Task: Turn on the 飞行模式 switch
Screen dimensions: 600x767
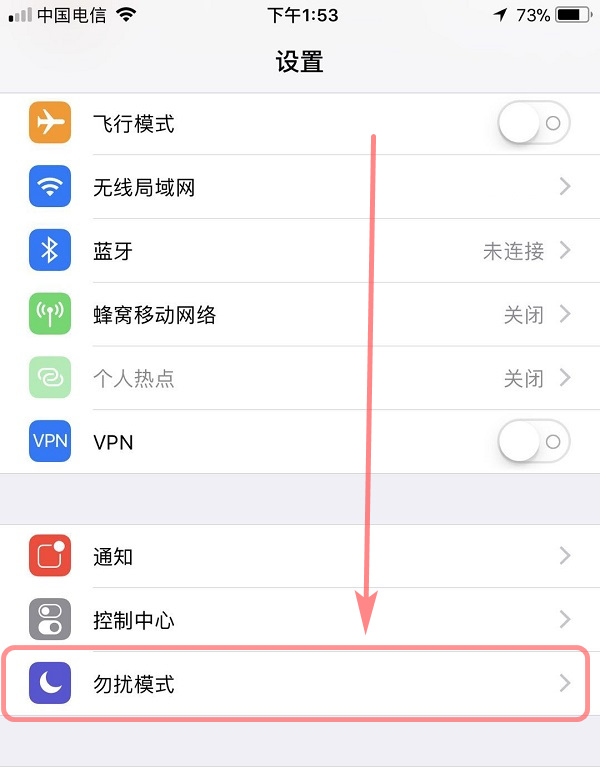Action: pyautogui.click(x=533, y=124)
